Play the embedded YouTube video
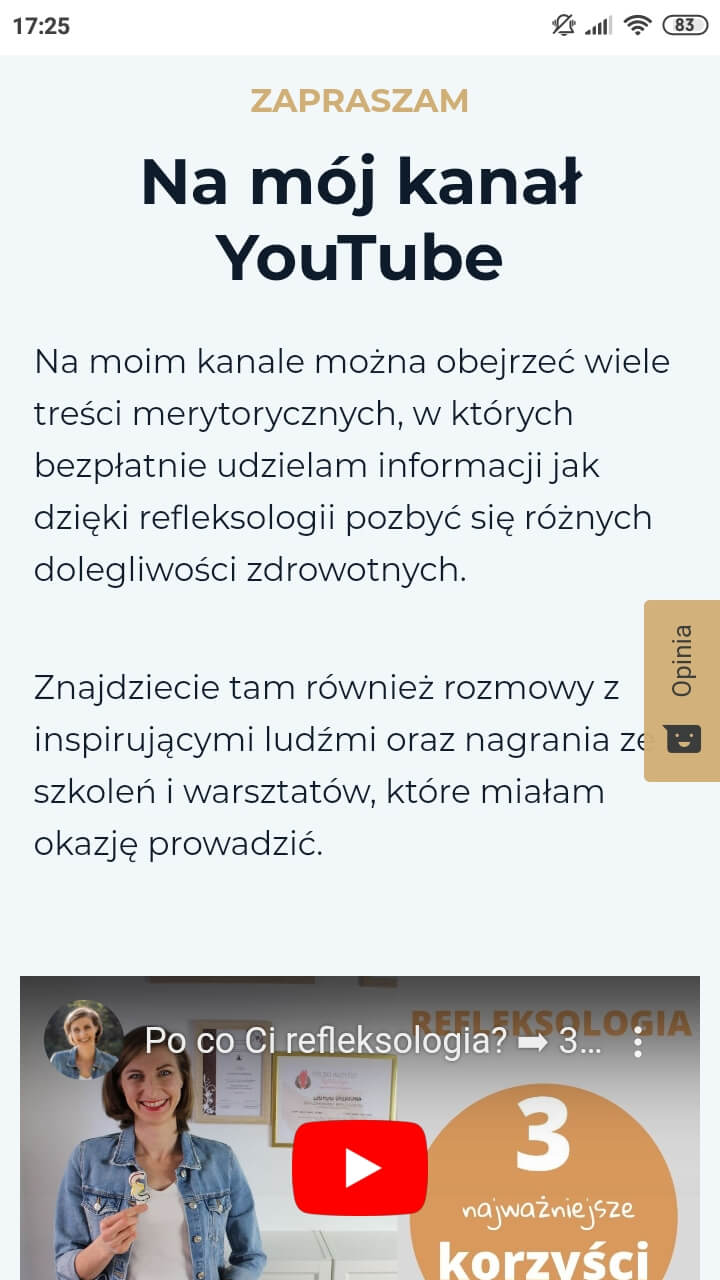Screen dimensions: 720x1280 (360, 1168)
